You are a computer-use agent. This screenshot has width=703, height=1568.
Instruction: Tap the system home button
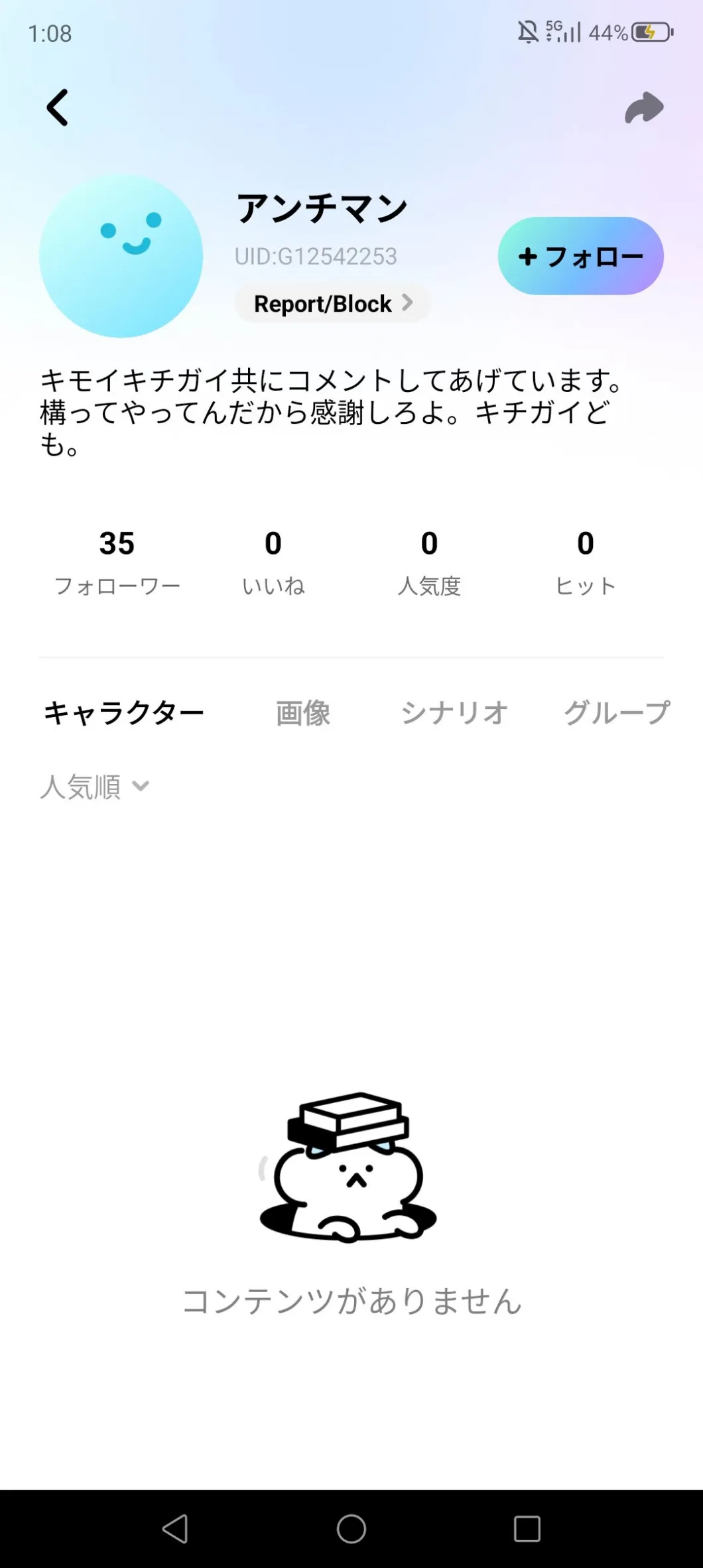(351, 1529)
